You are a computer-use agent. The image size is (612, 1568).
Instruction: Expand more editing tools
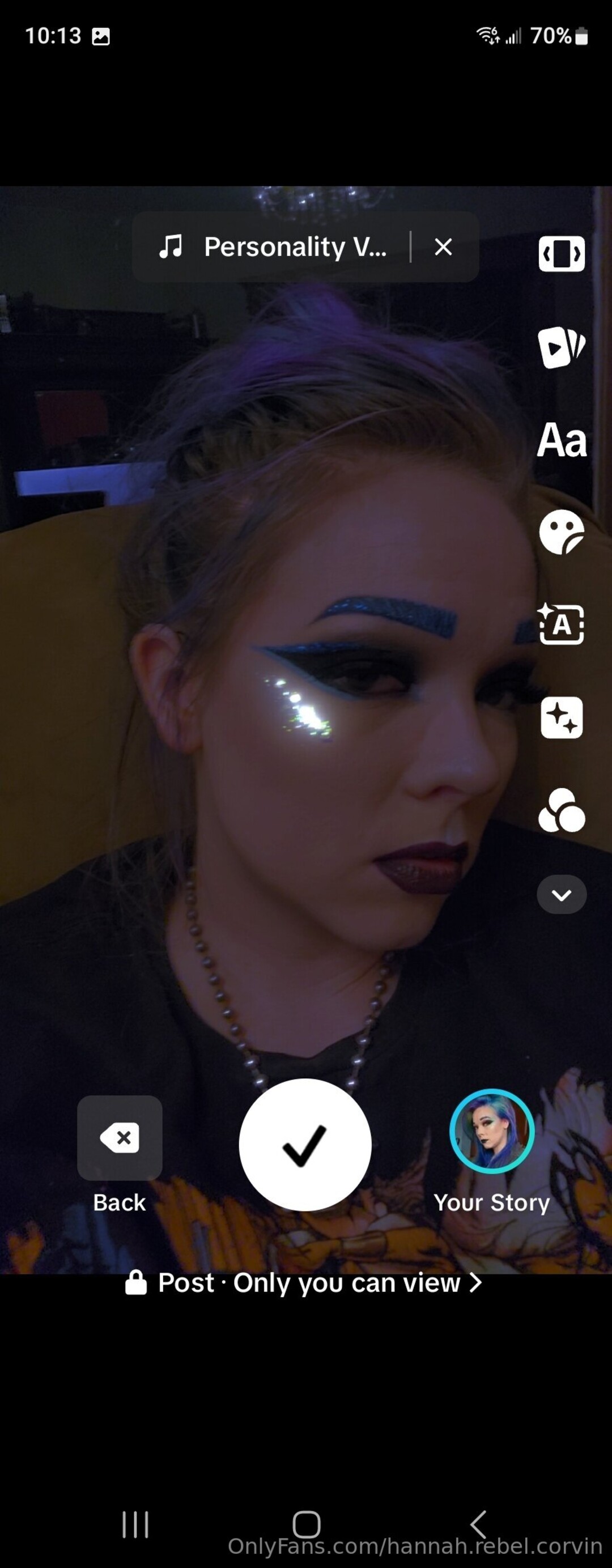pyautogui.click(x=562, y=894)
